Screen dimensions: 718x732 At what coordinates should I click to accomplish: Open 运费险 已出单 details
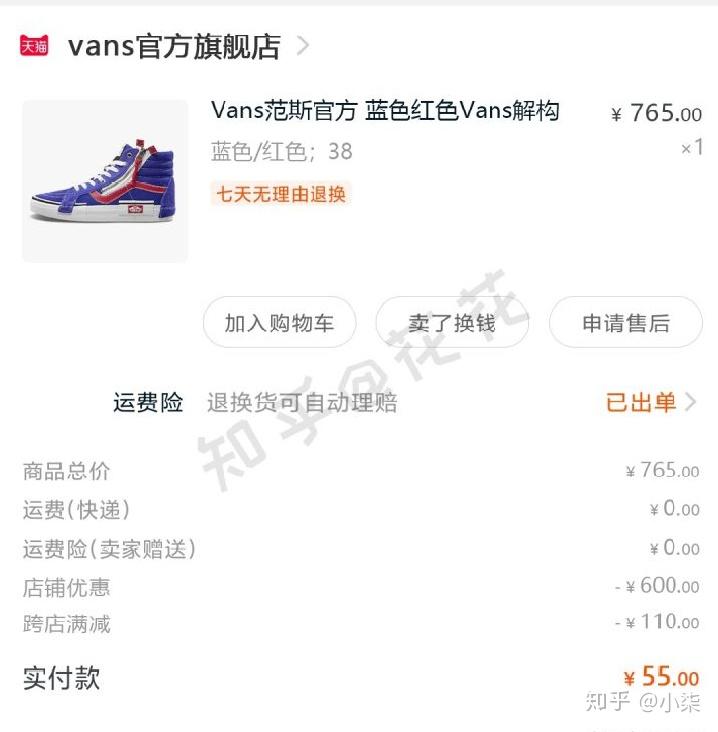point(650,403)
